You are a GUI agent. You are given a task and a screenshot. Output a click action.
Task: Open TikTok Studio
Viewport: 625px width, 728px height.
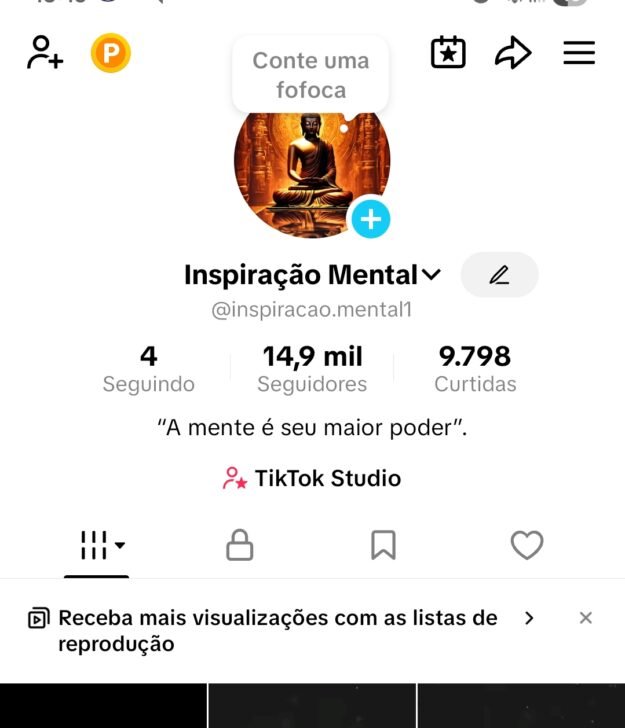coord(312,478)
